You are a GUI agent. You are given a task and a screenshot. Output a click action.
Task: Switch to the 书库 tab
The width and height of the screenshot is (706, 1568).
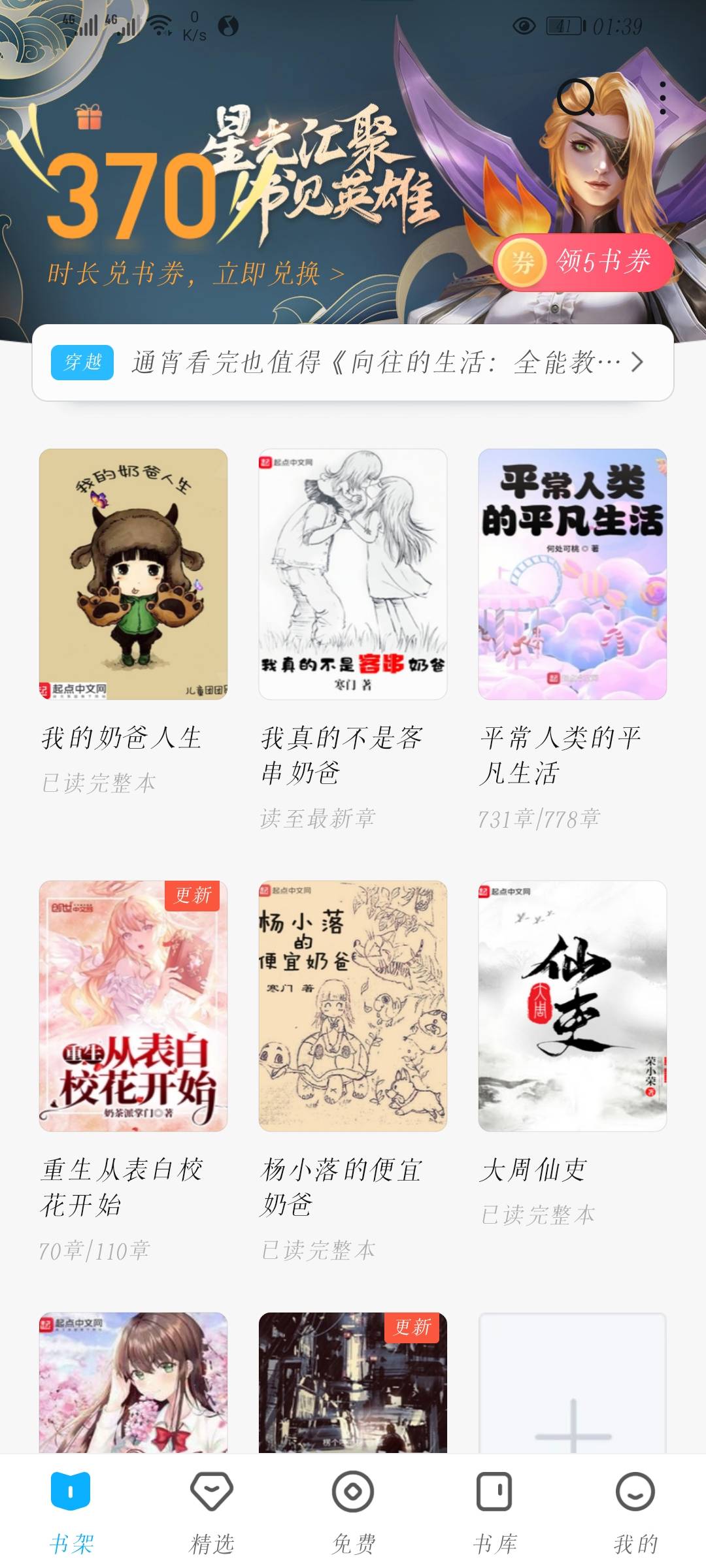(494, 1511)
